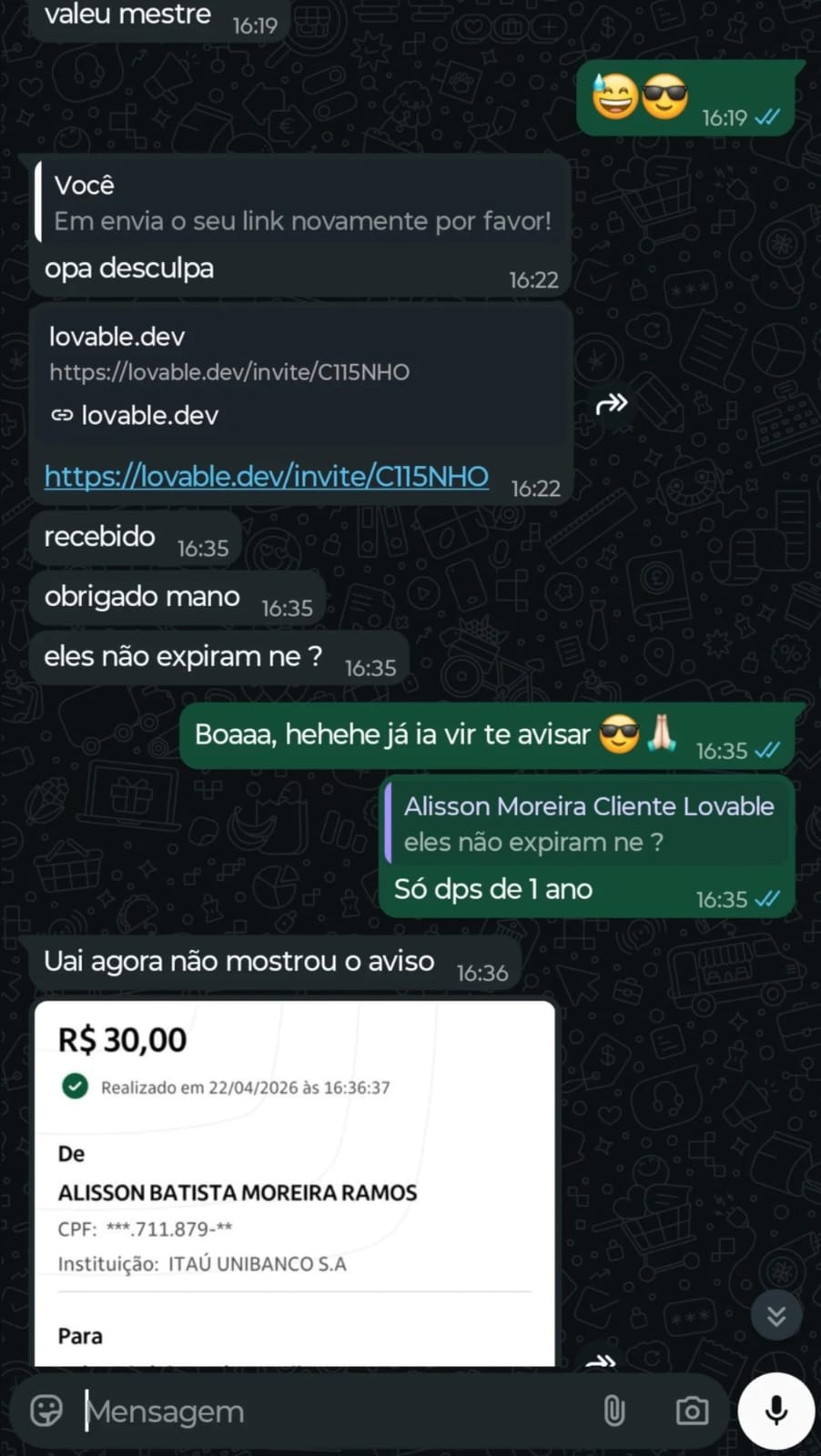Open the camera from the message bar
This screenshot has width=821, height=1456.
coord(691,1410)
